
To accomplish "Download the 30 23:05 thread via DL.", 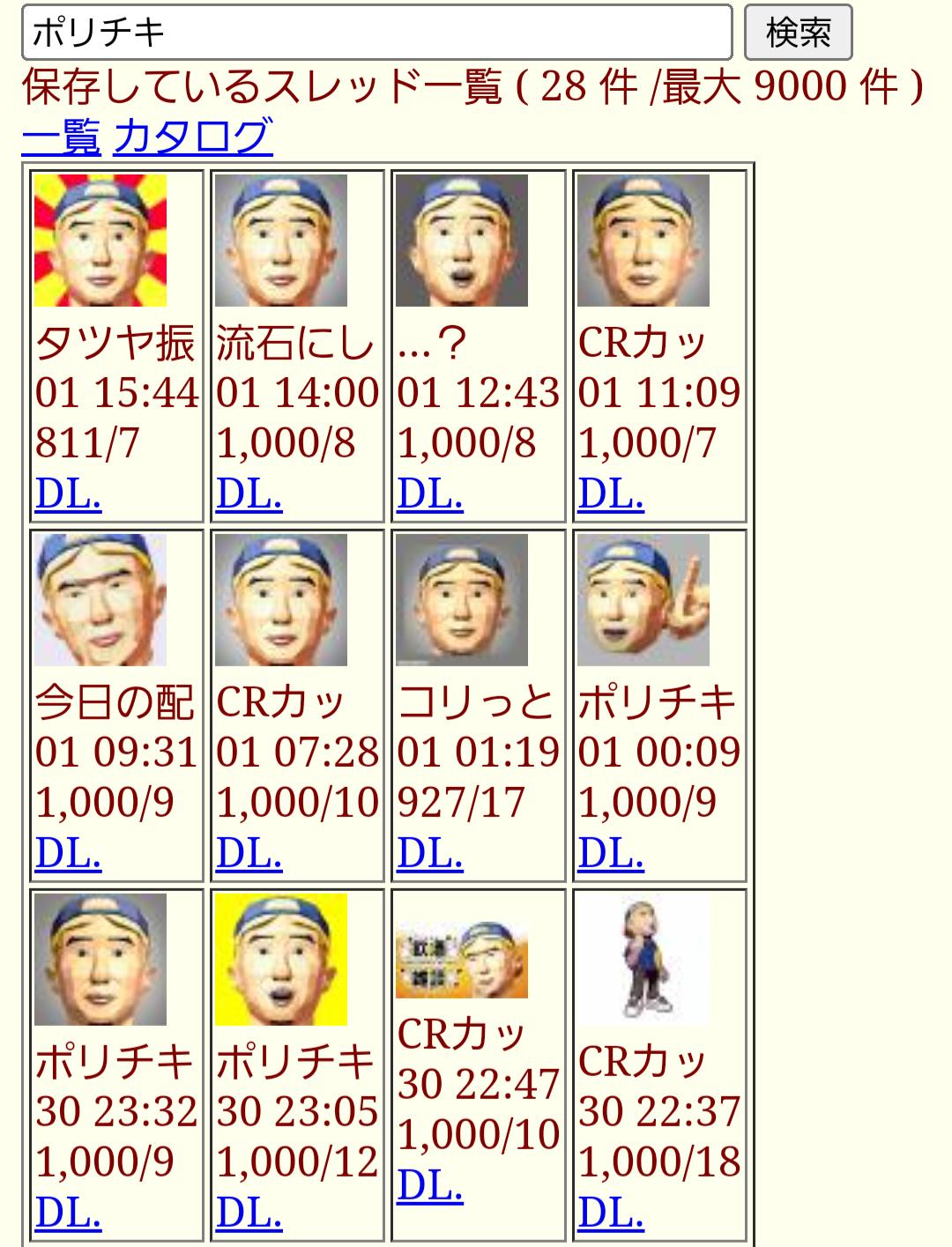I will coord(249,1214).
